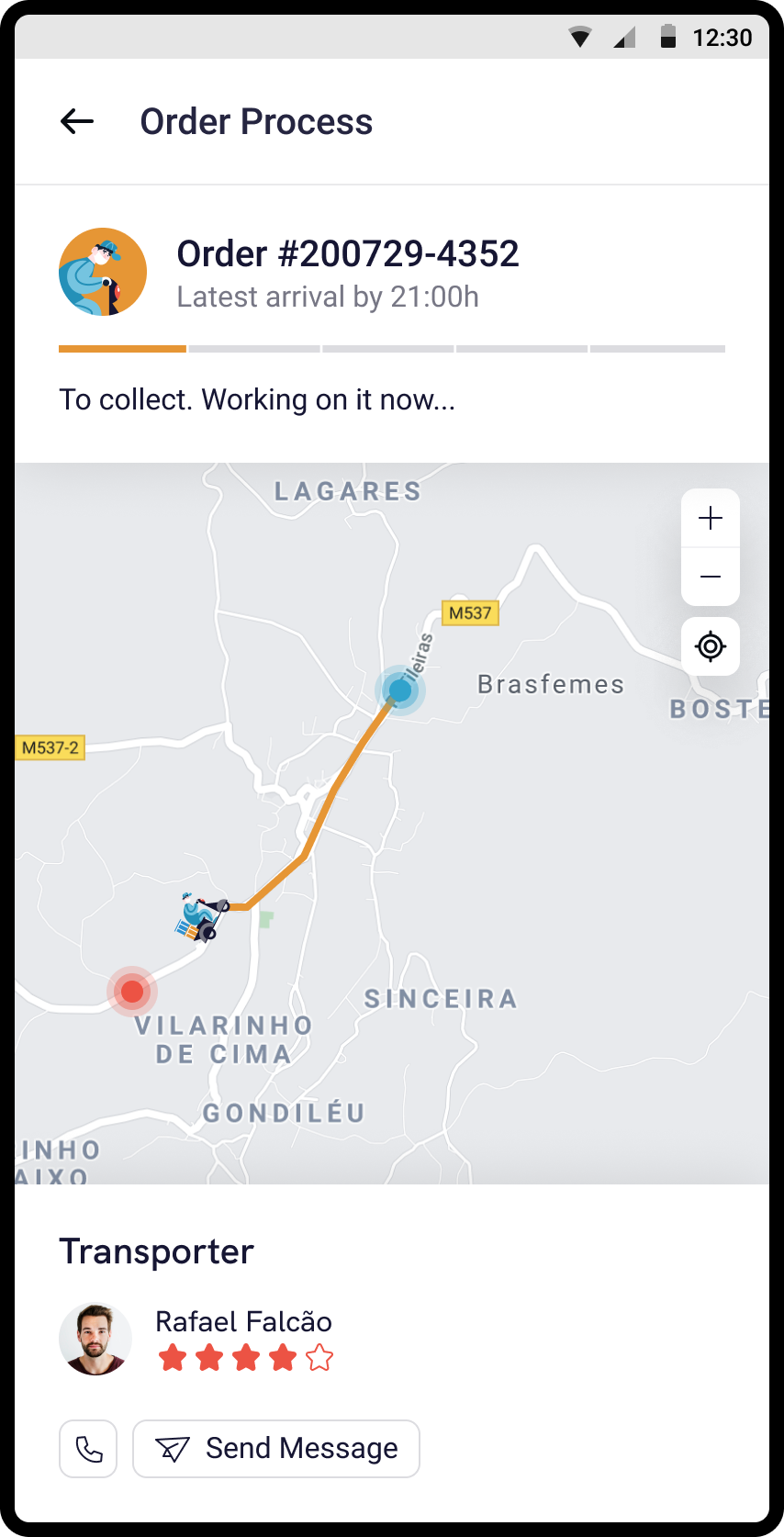Select the blue pickup point marker
This screenshot has height=1537, width=784.
click(x=399, y=691)
